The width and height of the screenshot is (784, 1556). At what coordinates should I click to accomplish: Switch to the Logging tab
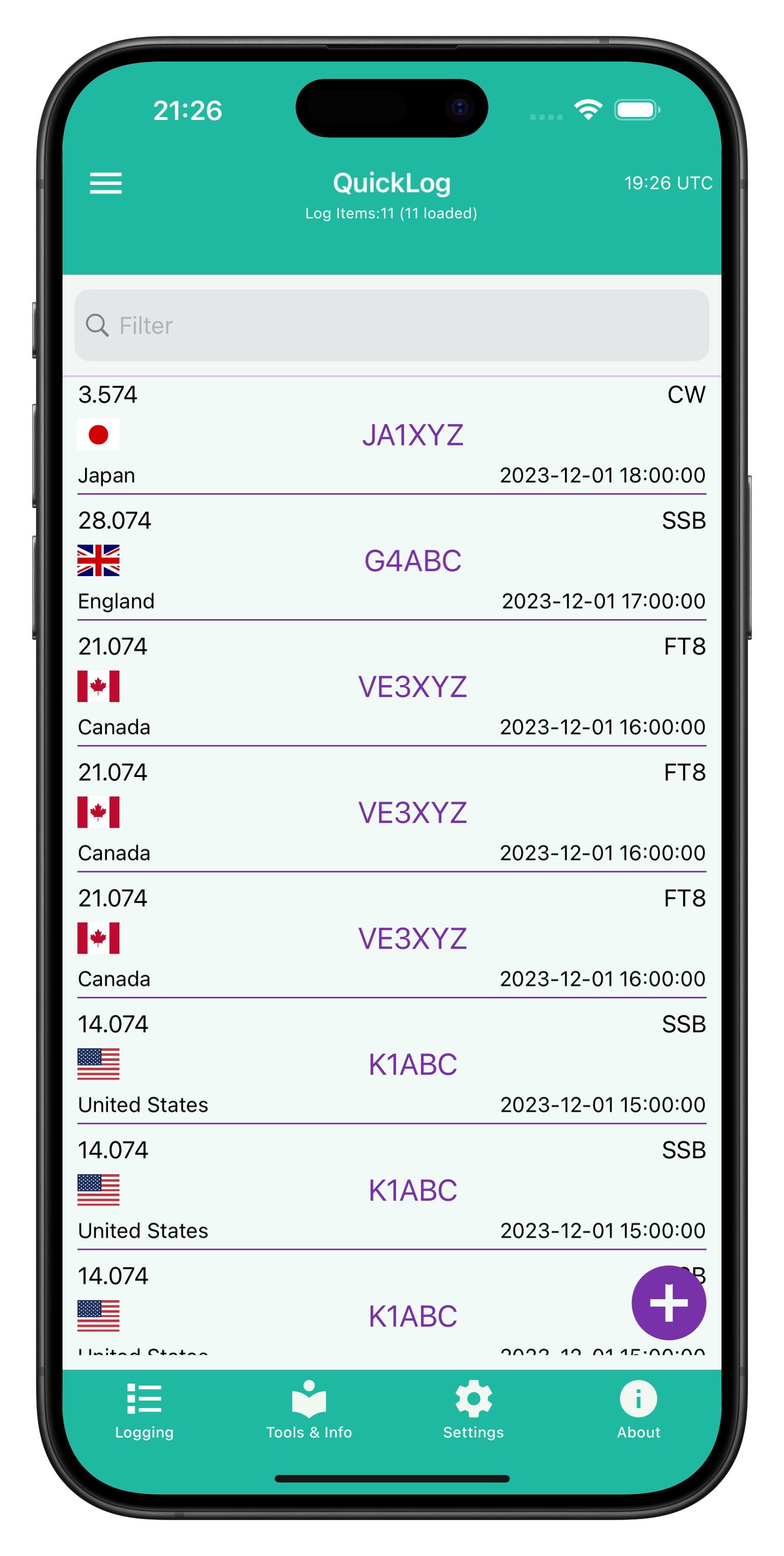tap(145, 1409)
